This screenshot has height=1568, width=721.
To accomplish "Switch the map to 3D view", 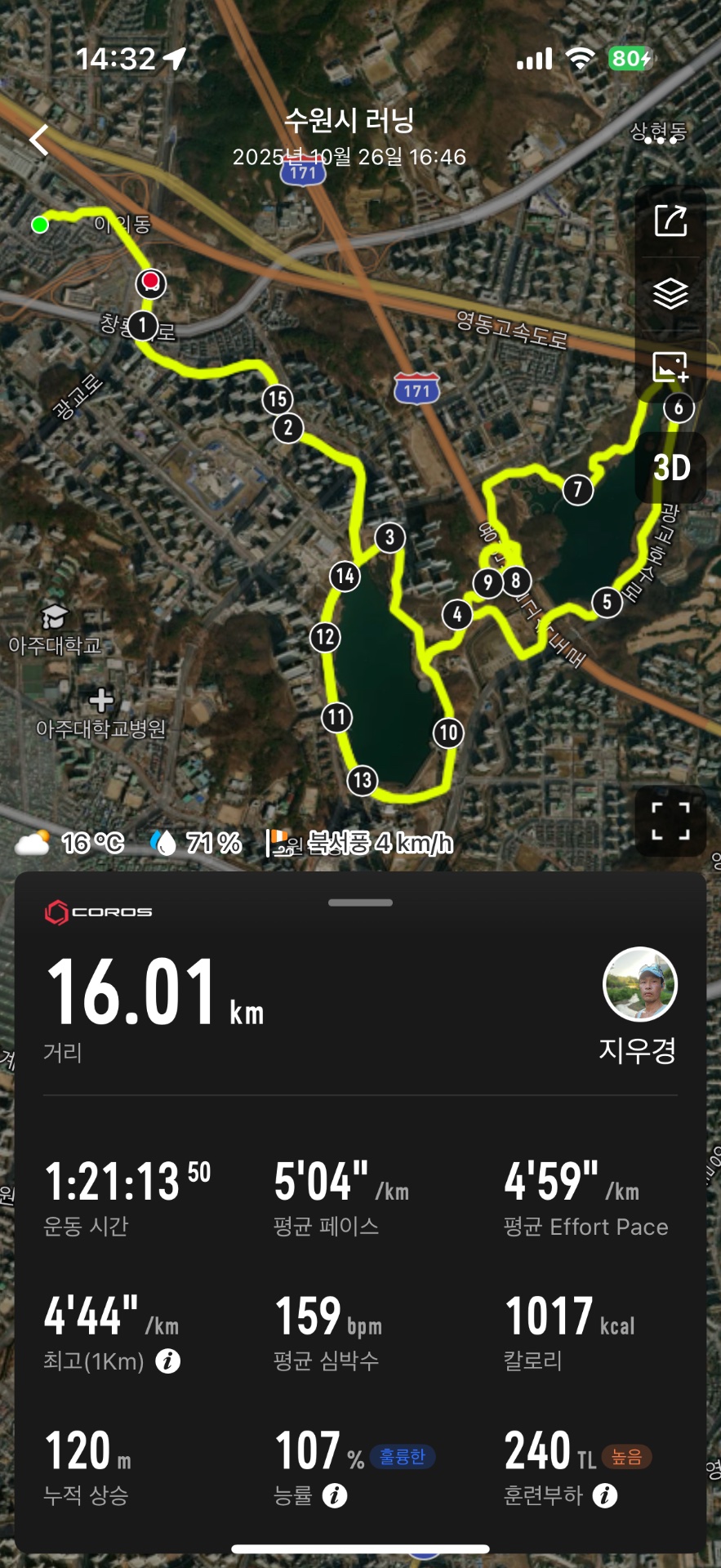I will (x=671, y=468).
